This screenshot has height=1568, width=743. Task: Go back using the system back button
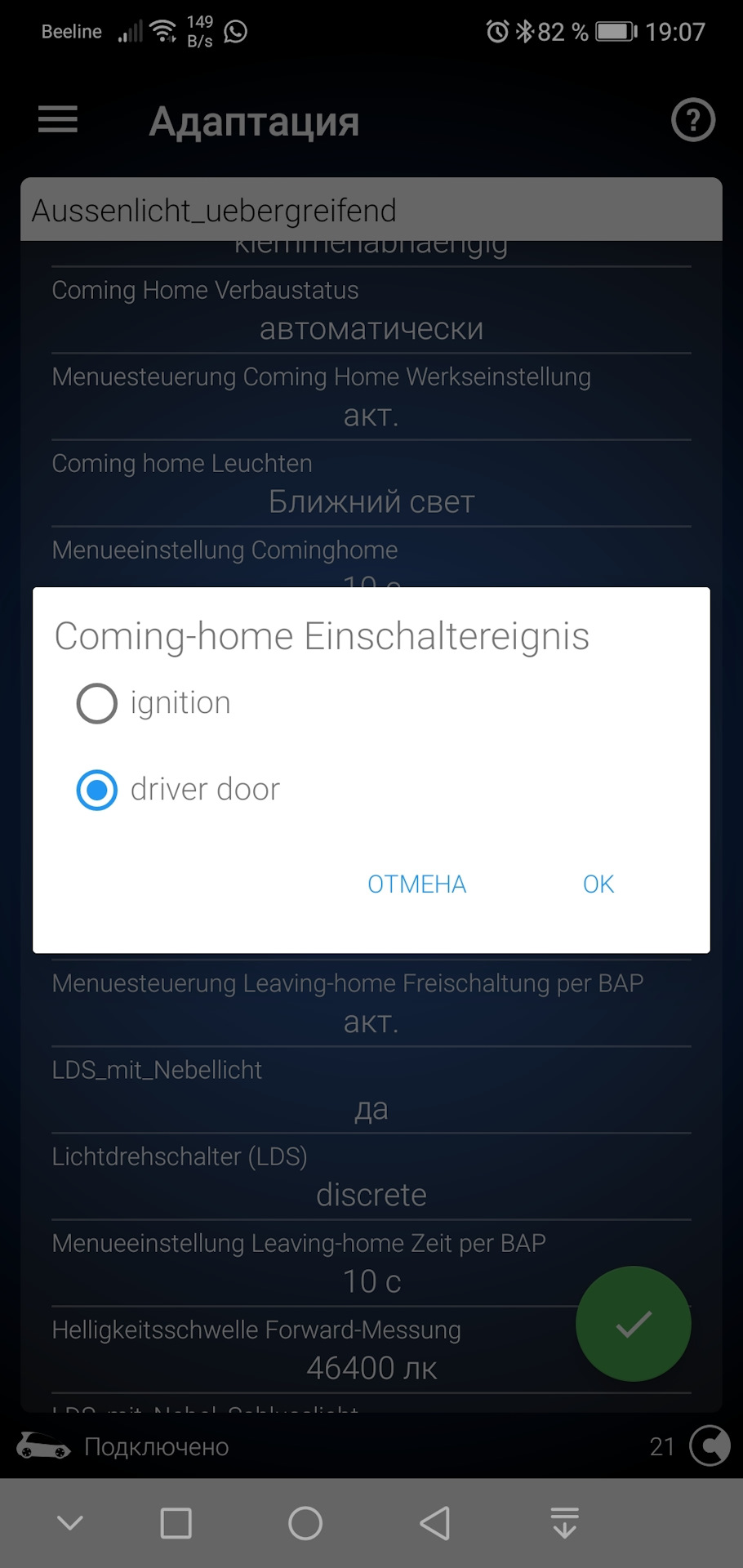[434, 1523]
